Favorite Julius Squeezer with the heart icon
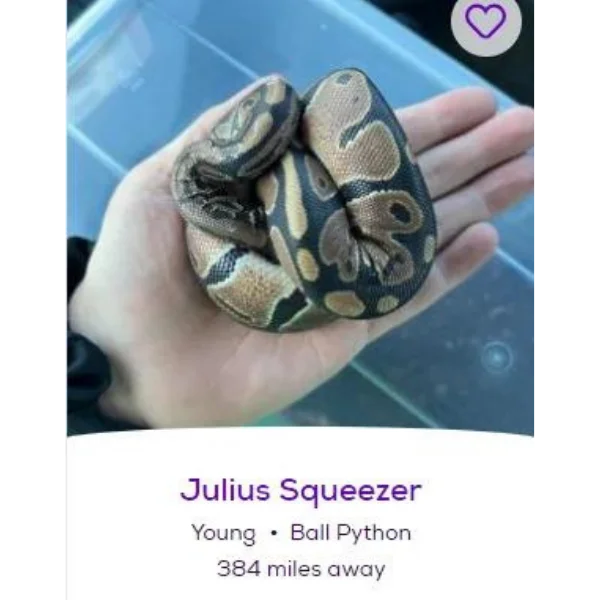 pos(486,21)
